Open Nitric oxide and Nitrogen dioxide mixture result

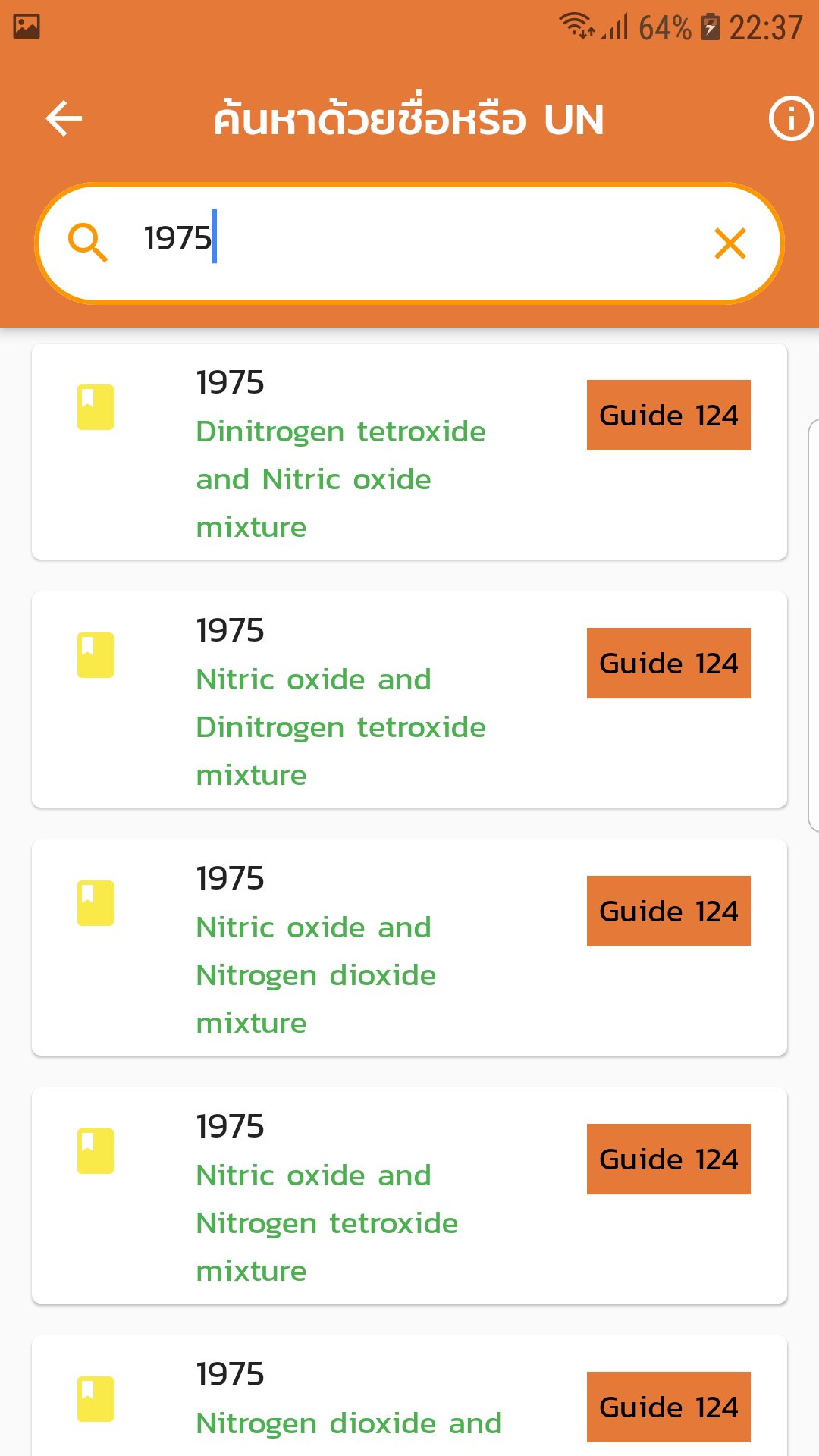(x=409, y=948)
